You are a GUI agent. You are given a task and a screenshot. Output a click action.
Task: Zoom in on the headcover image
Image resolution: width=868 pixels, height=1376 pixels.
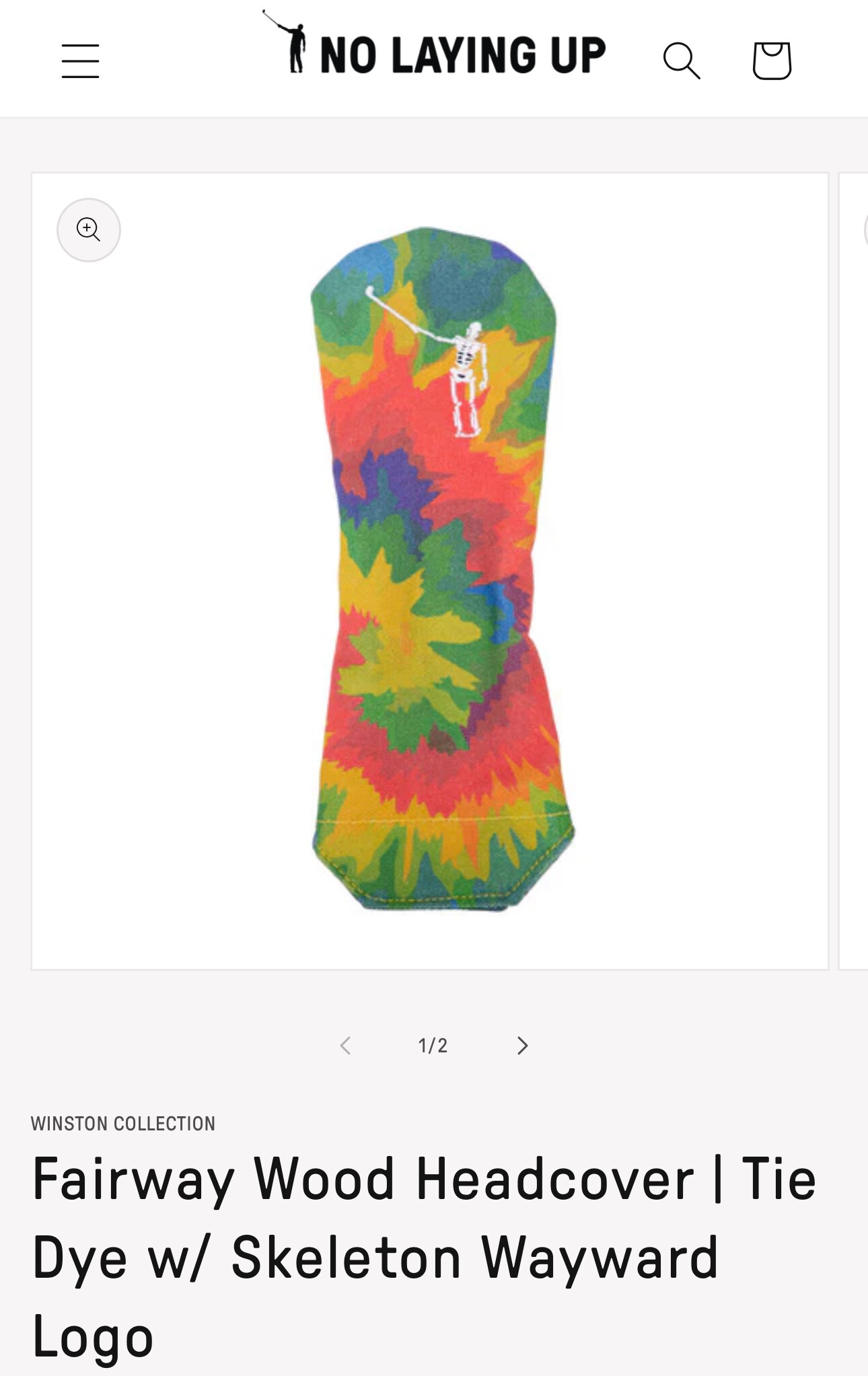[89, 230]
